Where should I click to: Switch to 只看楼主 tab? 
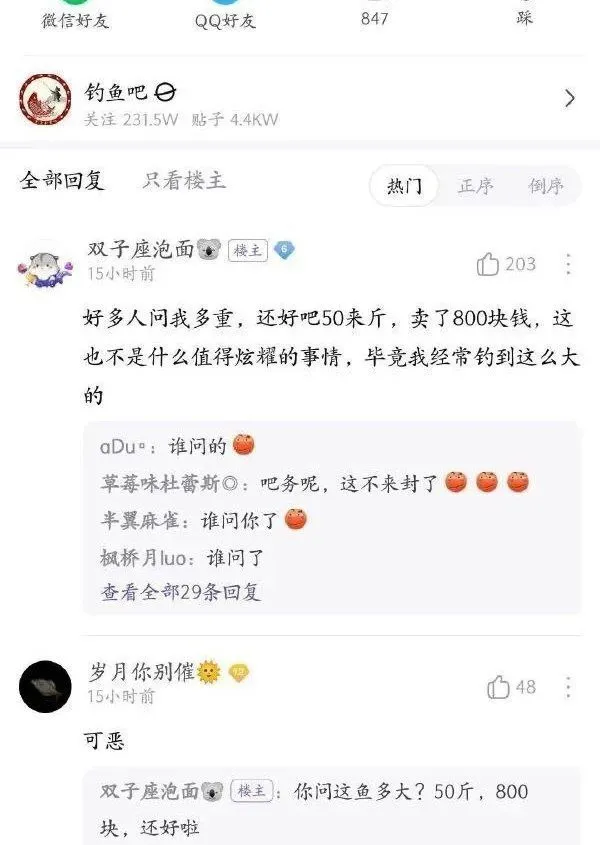point(184,181)
